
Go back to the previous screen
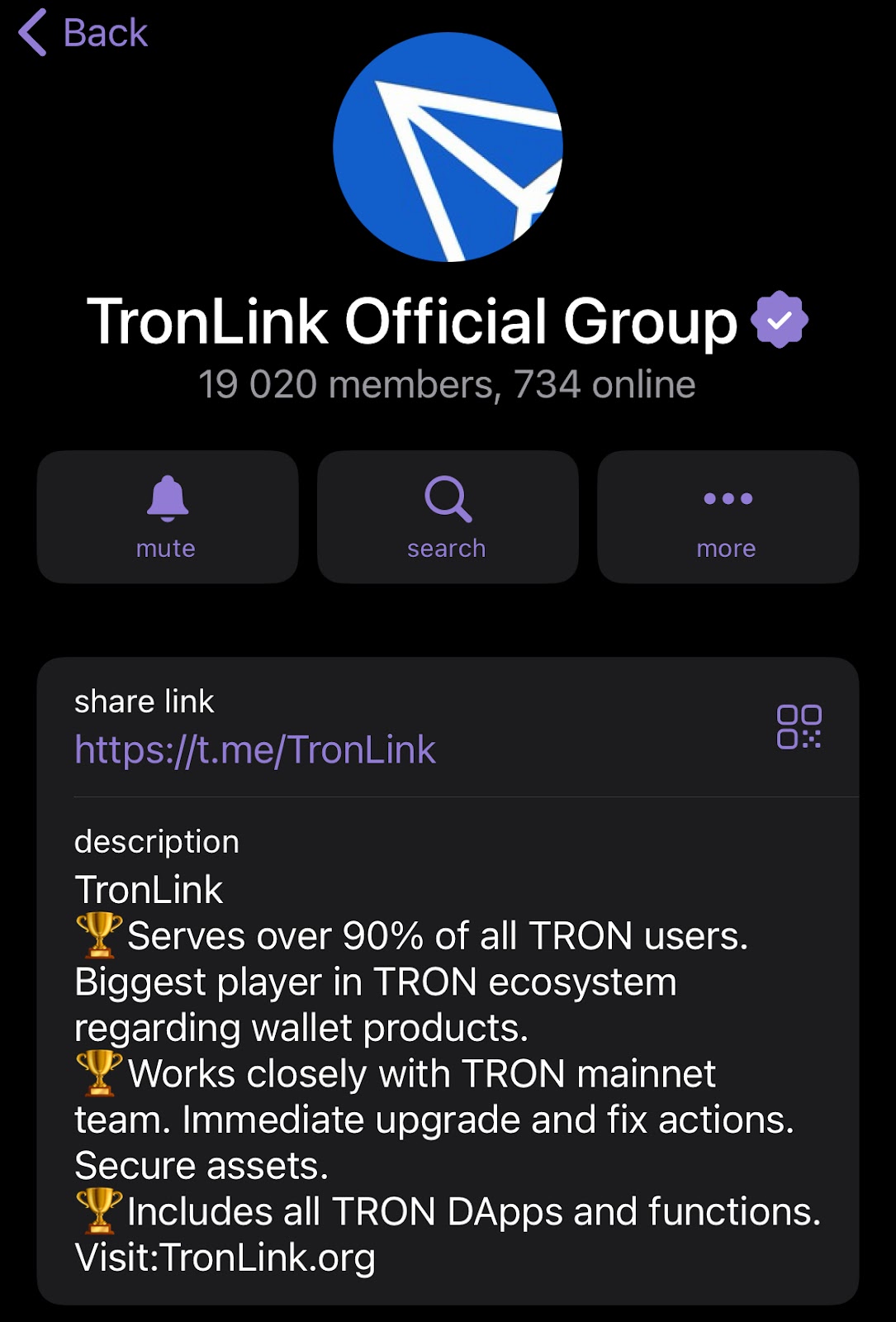[83, 33]
